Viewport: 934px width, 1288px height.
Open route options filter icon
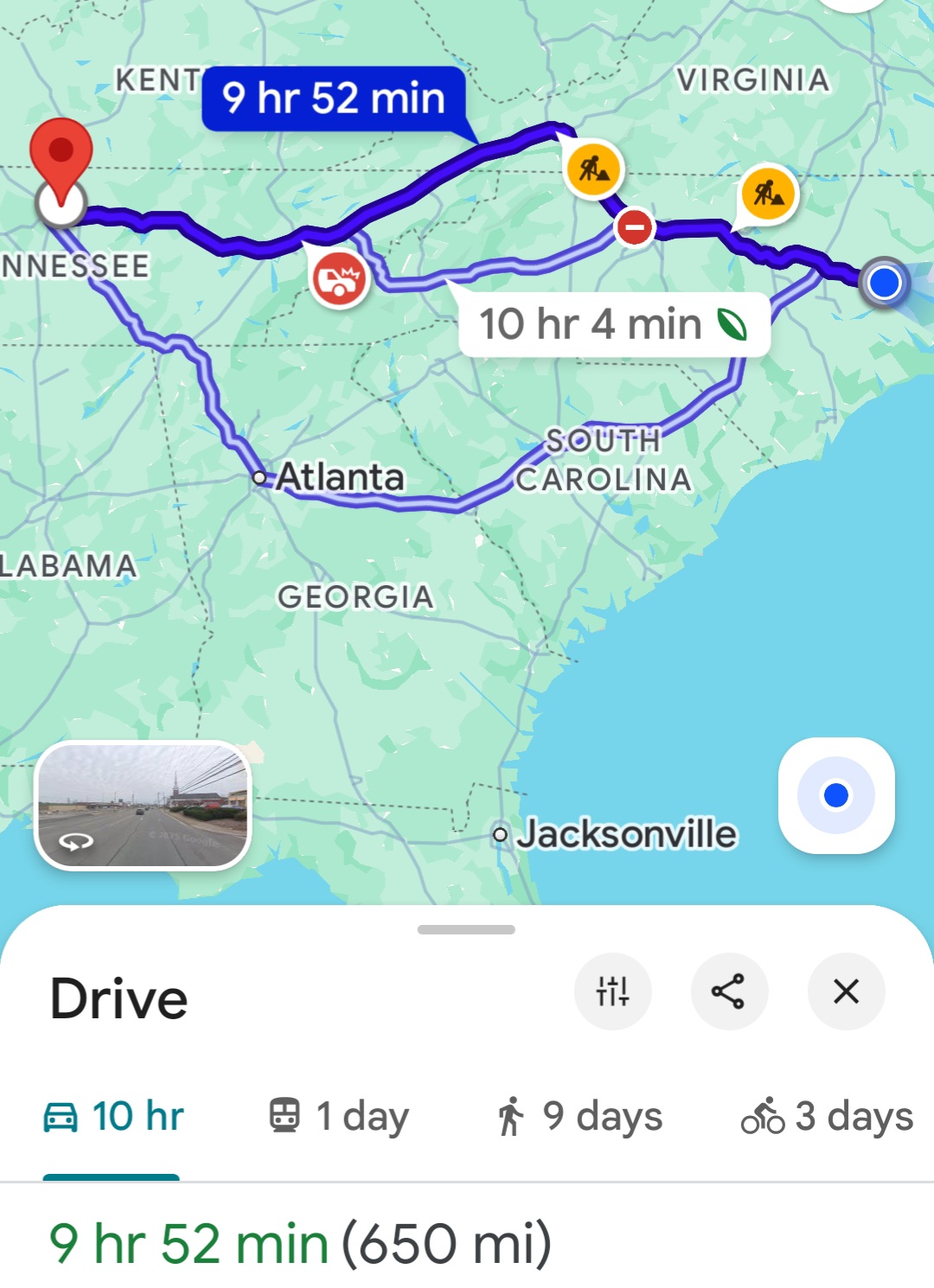[x=612, y=992]
